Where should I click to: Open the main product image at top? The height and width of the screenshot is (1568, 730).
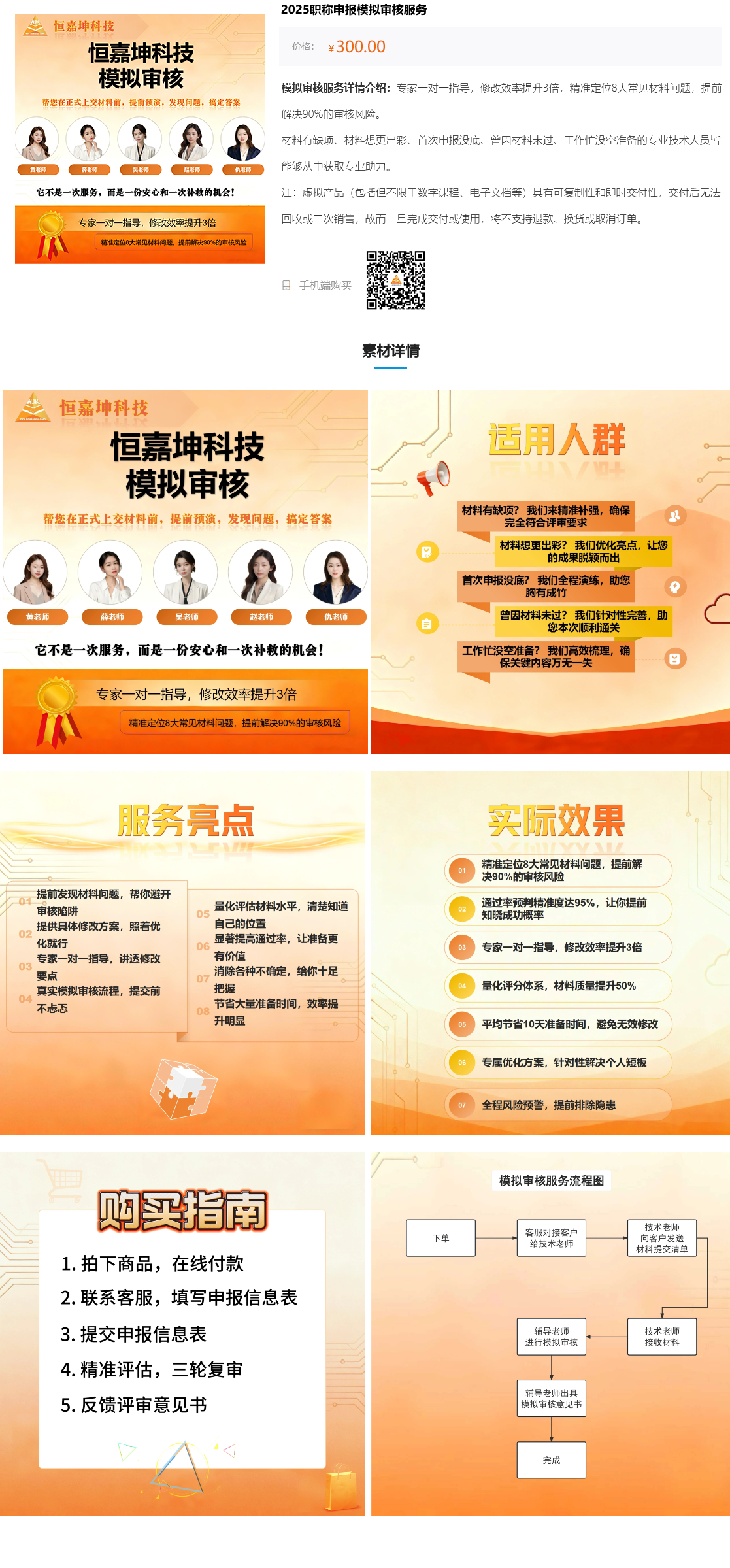tap(140, 139)
